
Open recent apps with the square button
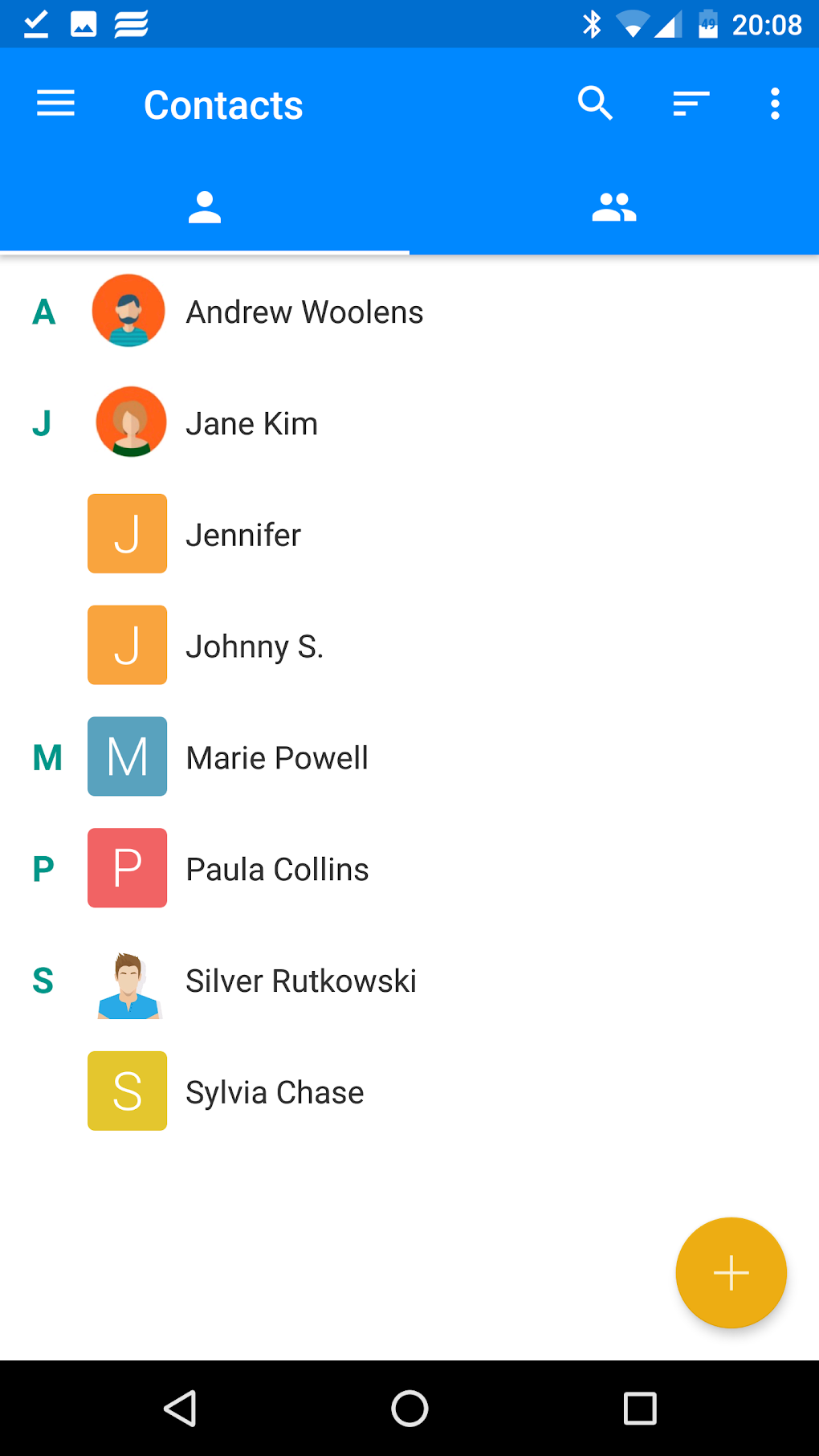tap(638, 1411)
